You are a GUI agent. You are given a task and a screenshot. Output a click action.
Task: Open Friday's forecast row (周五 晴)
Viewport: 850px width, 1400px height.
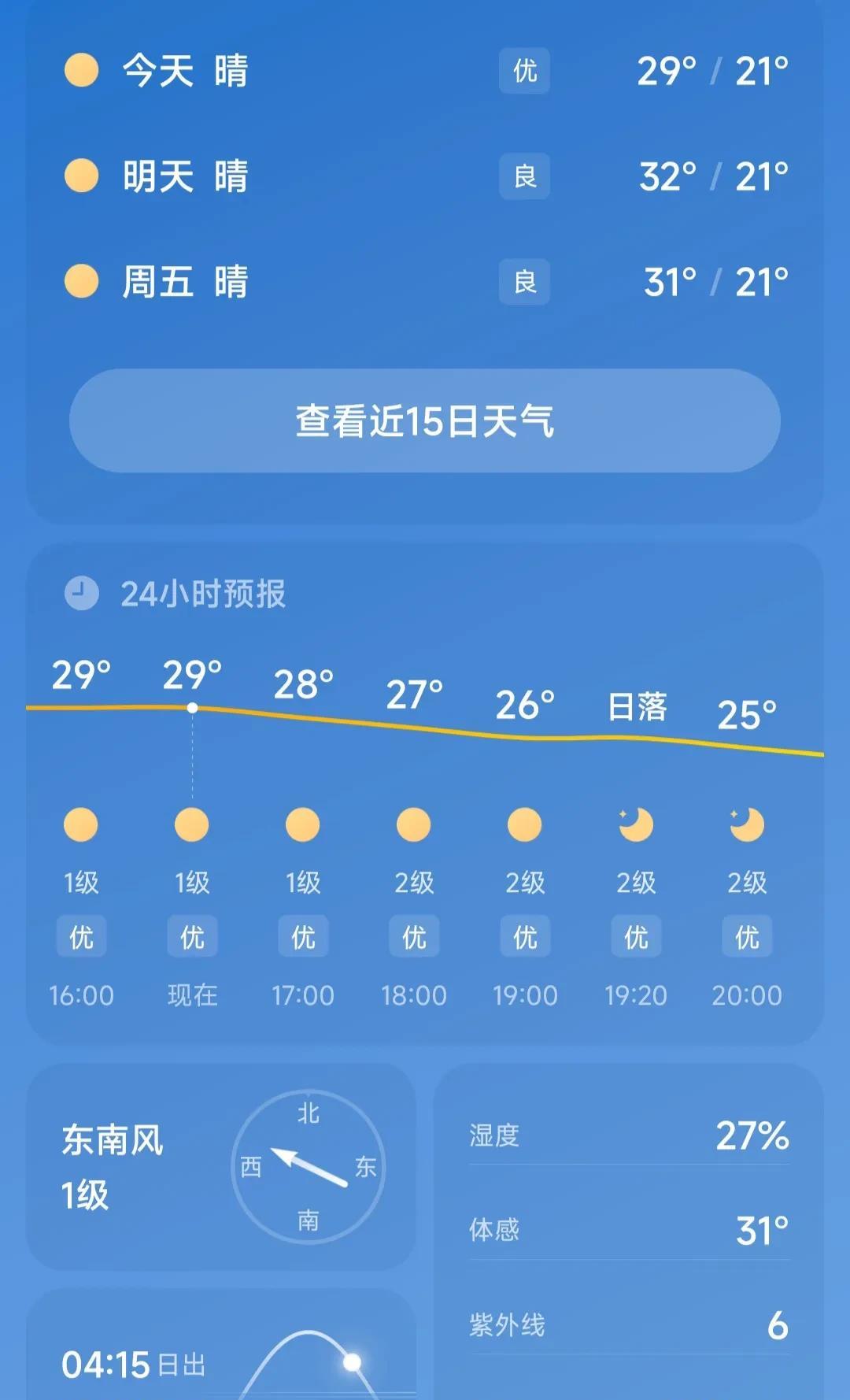425,281
